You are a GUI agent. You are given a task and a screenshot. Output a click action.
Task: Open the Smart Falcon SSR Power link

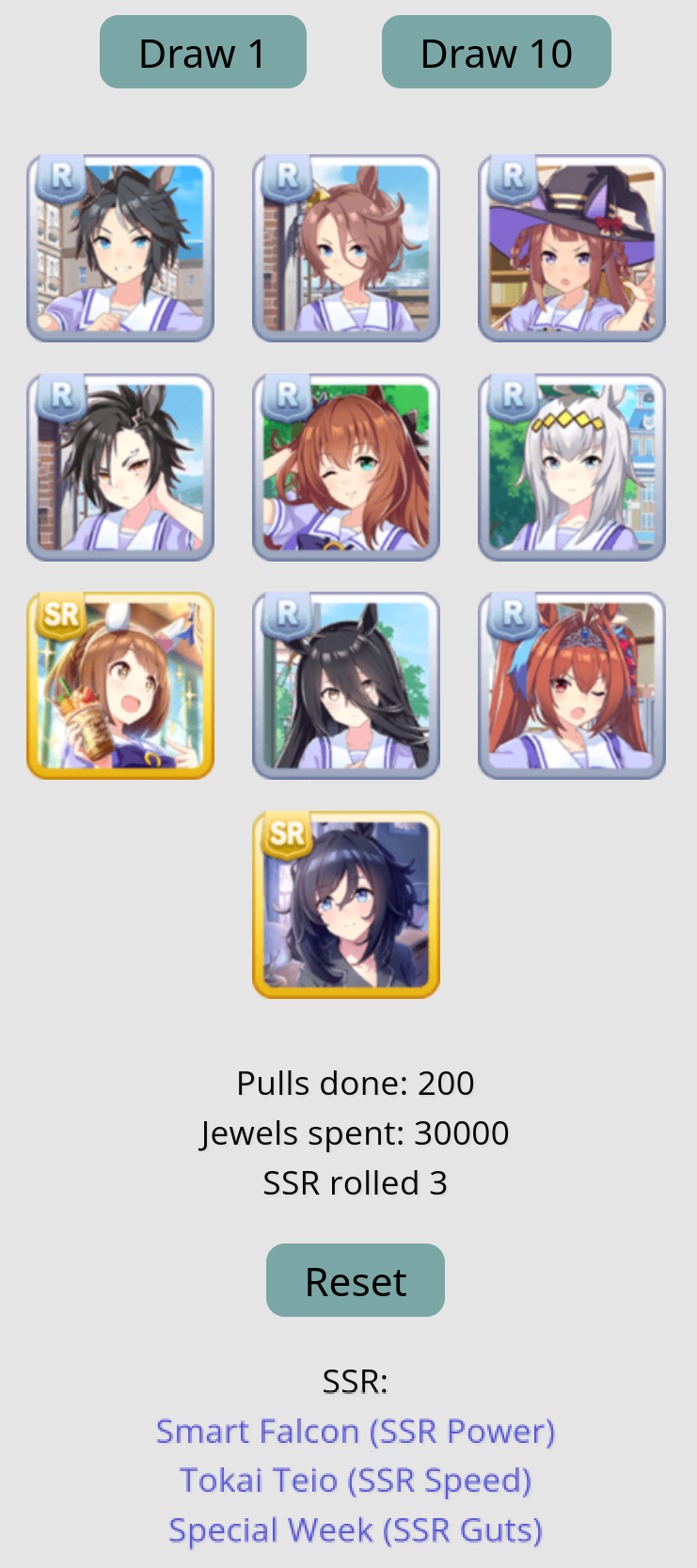coord(356,1431)
